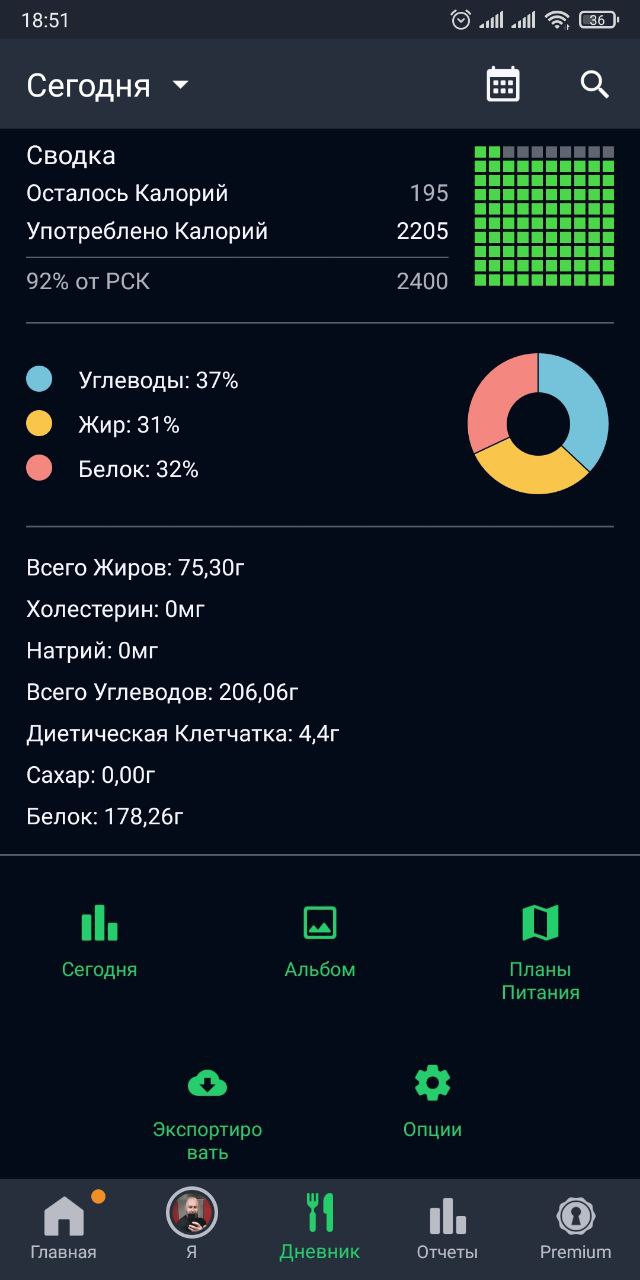Open the Premium tab
This screenshot has height=1280, width=640.
[575, 1226]
